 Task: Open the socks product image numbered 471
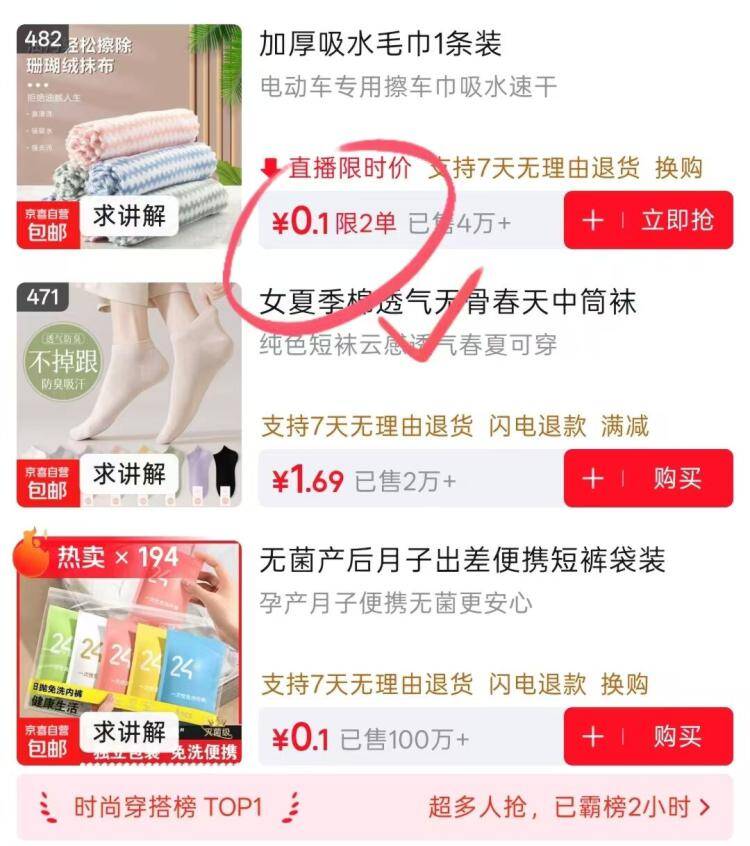pos(129,394)
